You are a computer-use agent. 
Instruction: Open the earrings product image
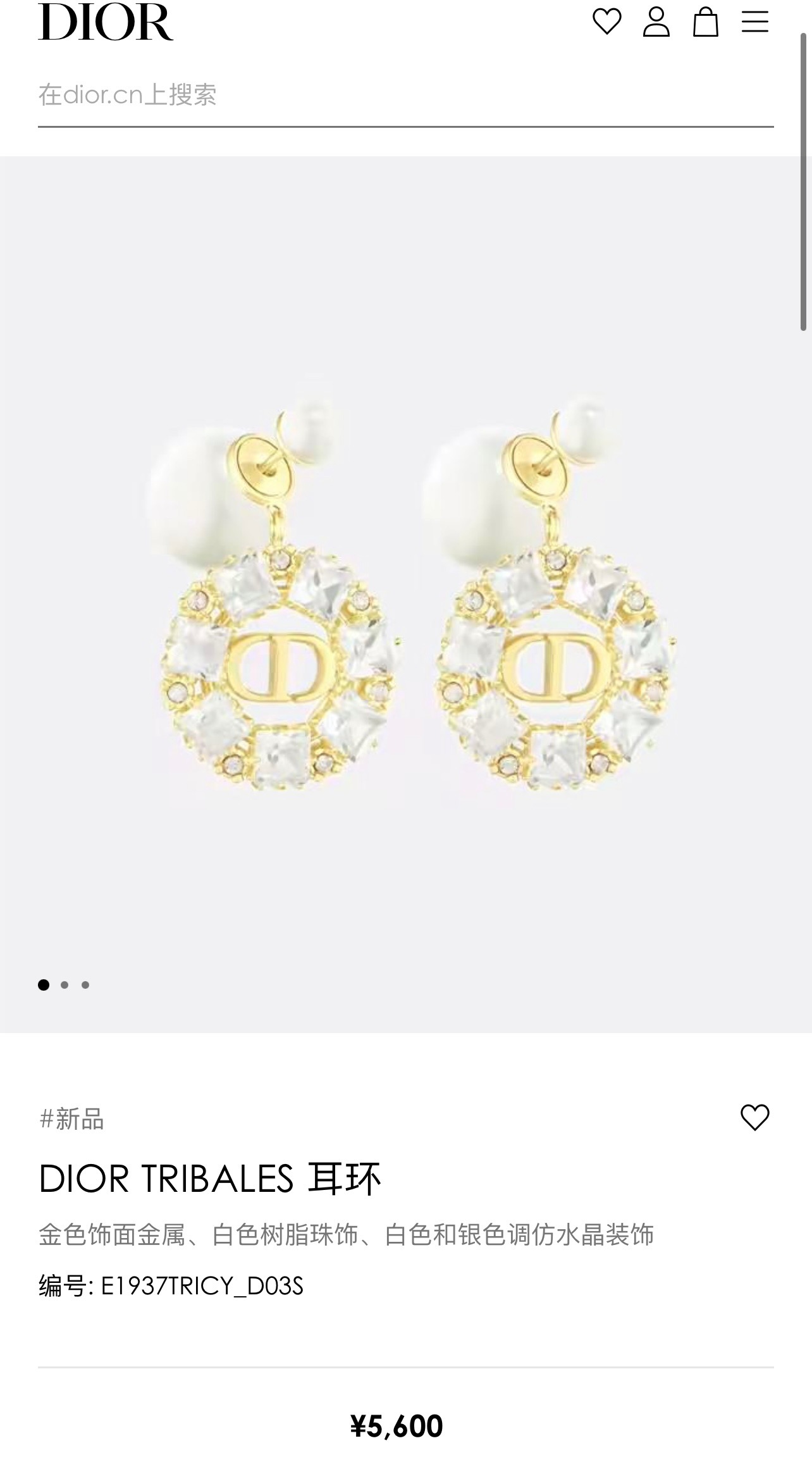pos(406,595)
